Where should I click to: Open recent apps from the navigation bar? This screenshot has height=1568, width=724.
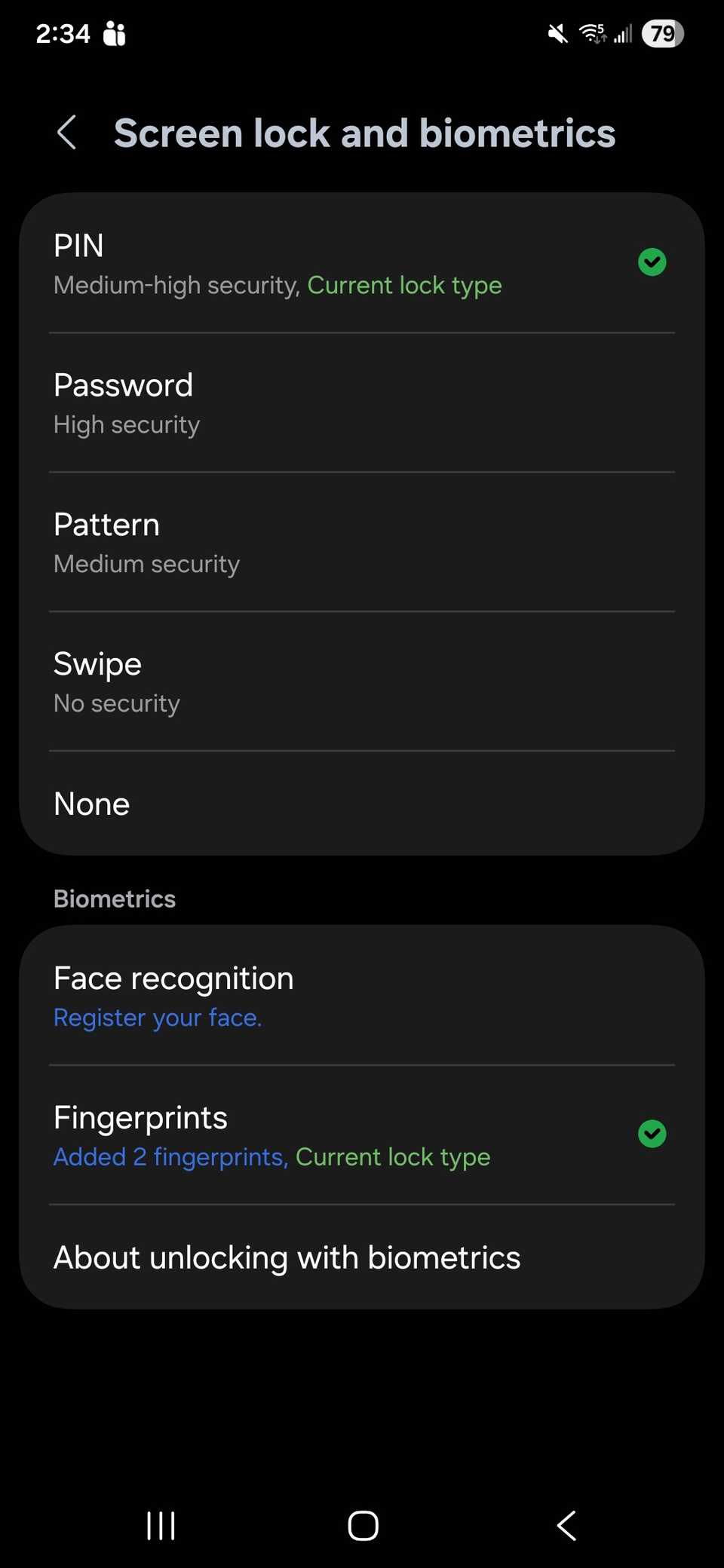(161, 1525)
